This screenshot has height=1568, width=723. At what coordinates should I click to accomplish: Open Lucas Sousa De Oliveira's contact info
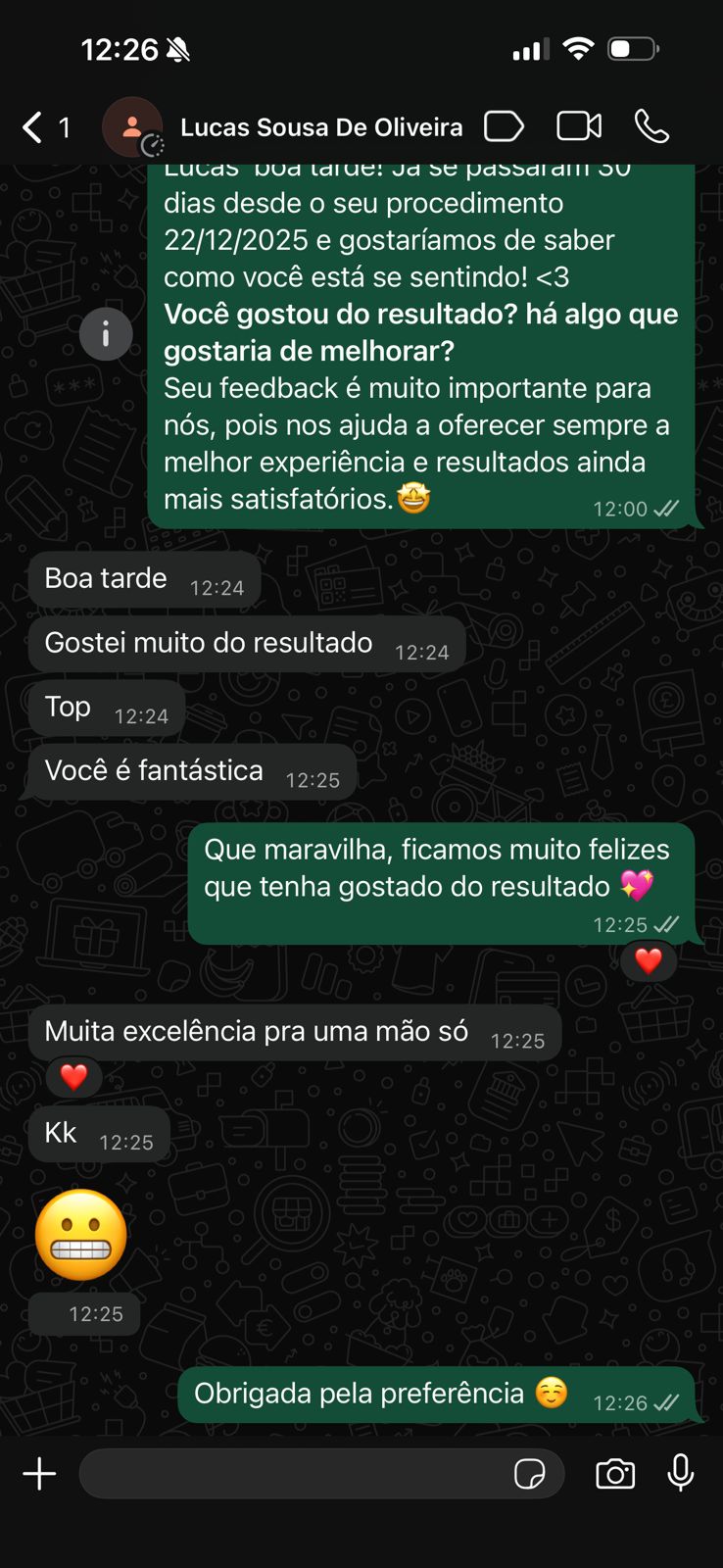coord(321,127)
